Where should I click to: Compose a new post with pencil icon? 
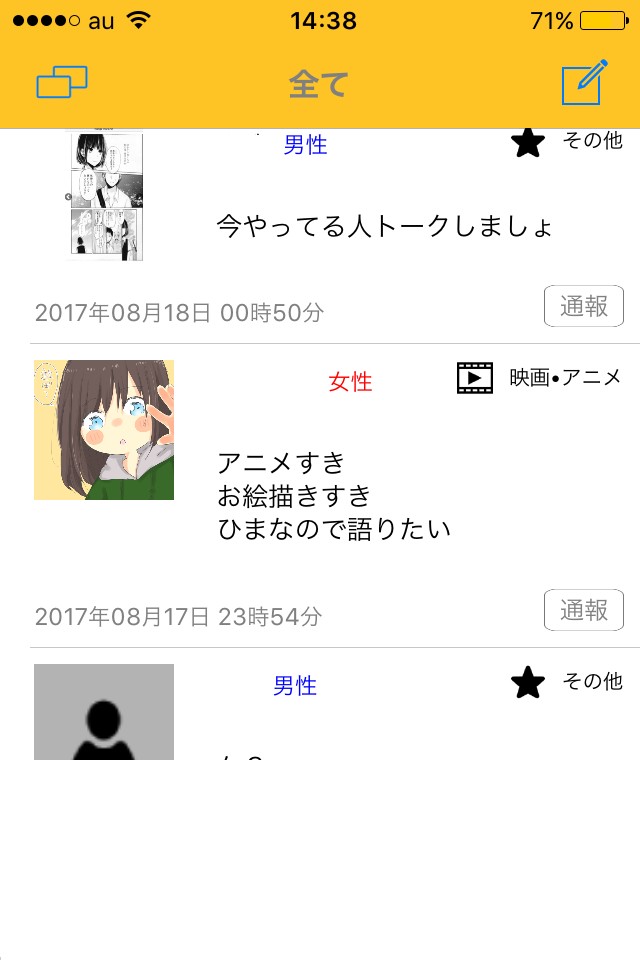584,83
